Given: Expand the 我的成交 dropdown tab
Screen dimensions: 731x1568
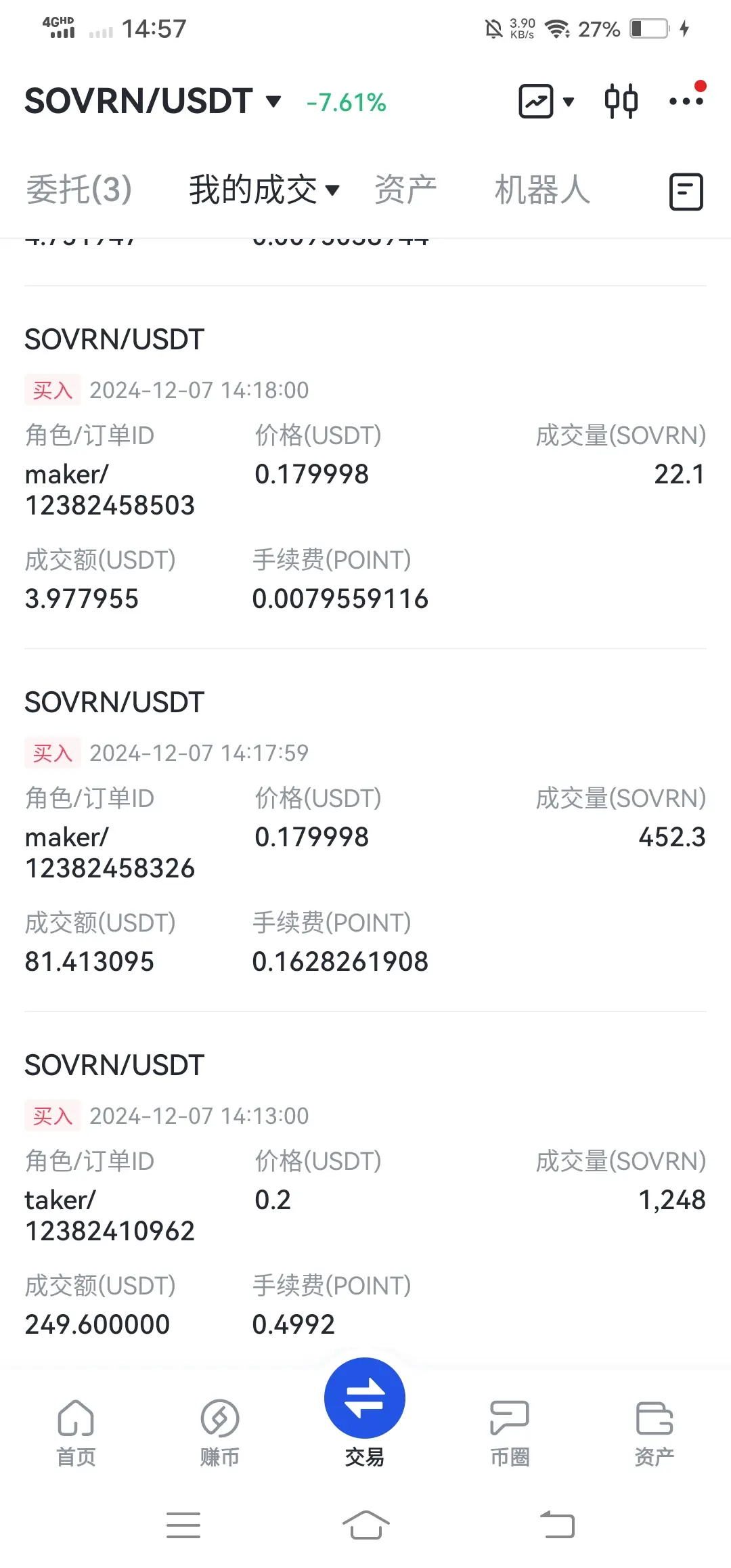Looking at the screenshot, I should point(264,190).
